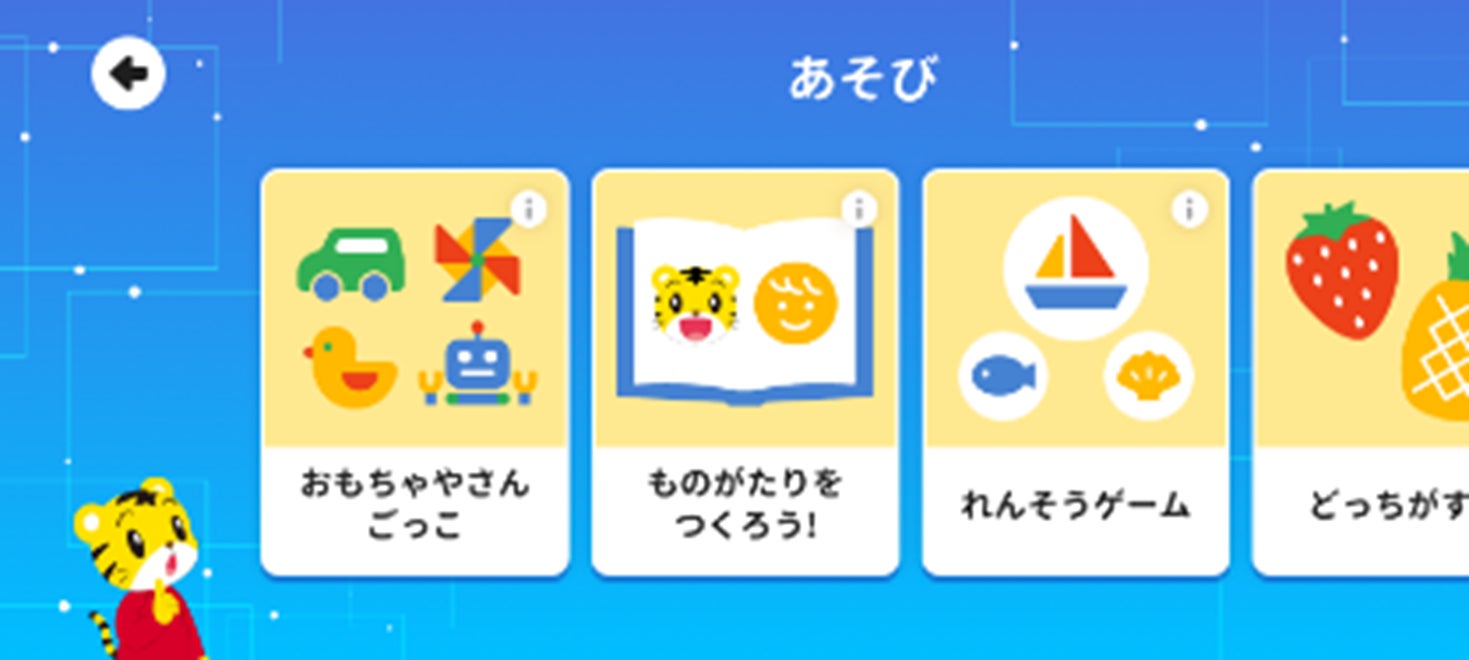
Task: Open the おもちゃやさんごっこ game card
Action: pos(414,372)
